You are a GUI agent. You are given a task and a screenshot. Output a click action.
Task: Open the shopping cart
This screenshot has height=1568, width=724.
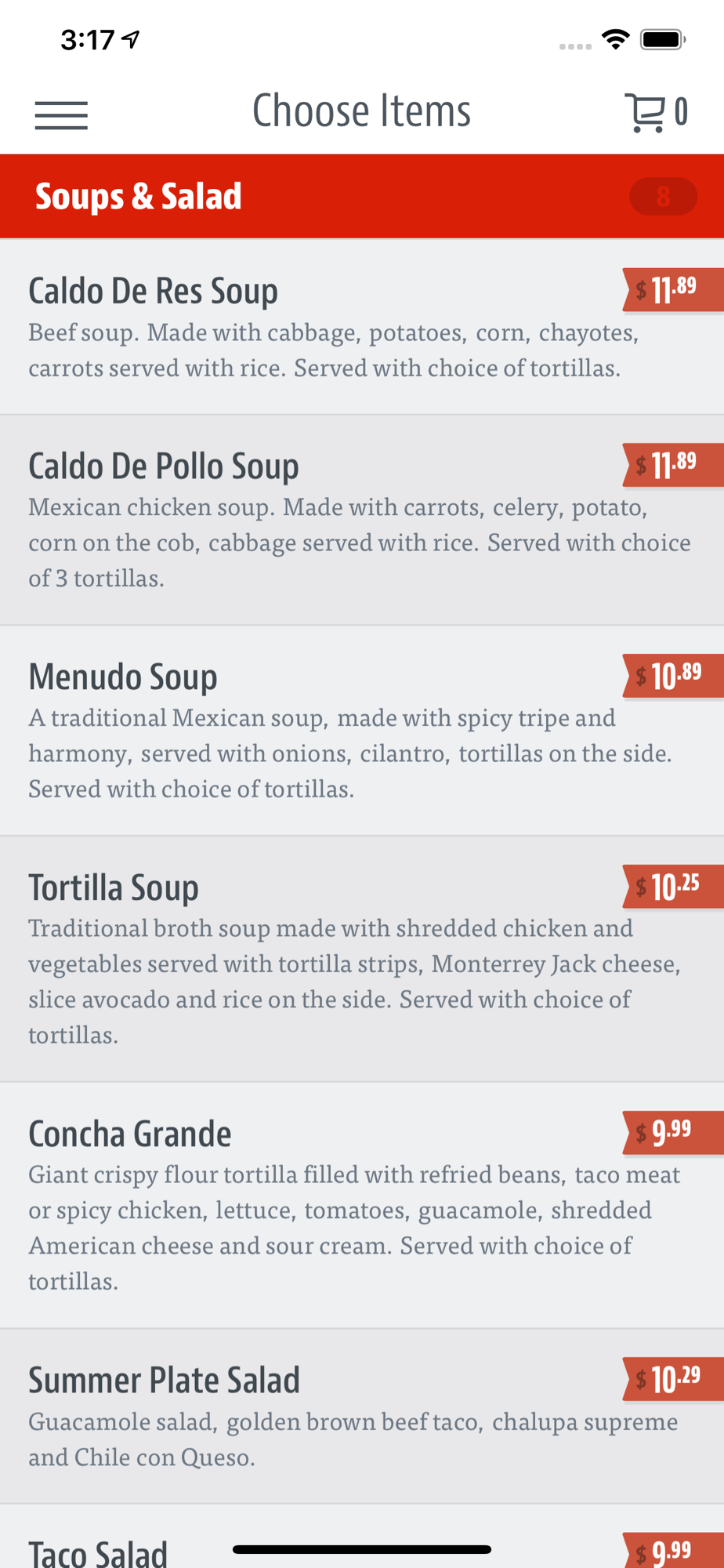[657, 112]
